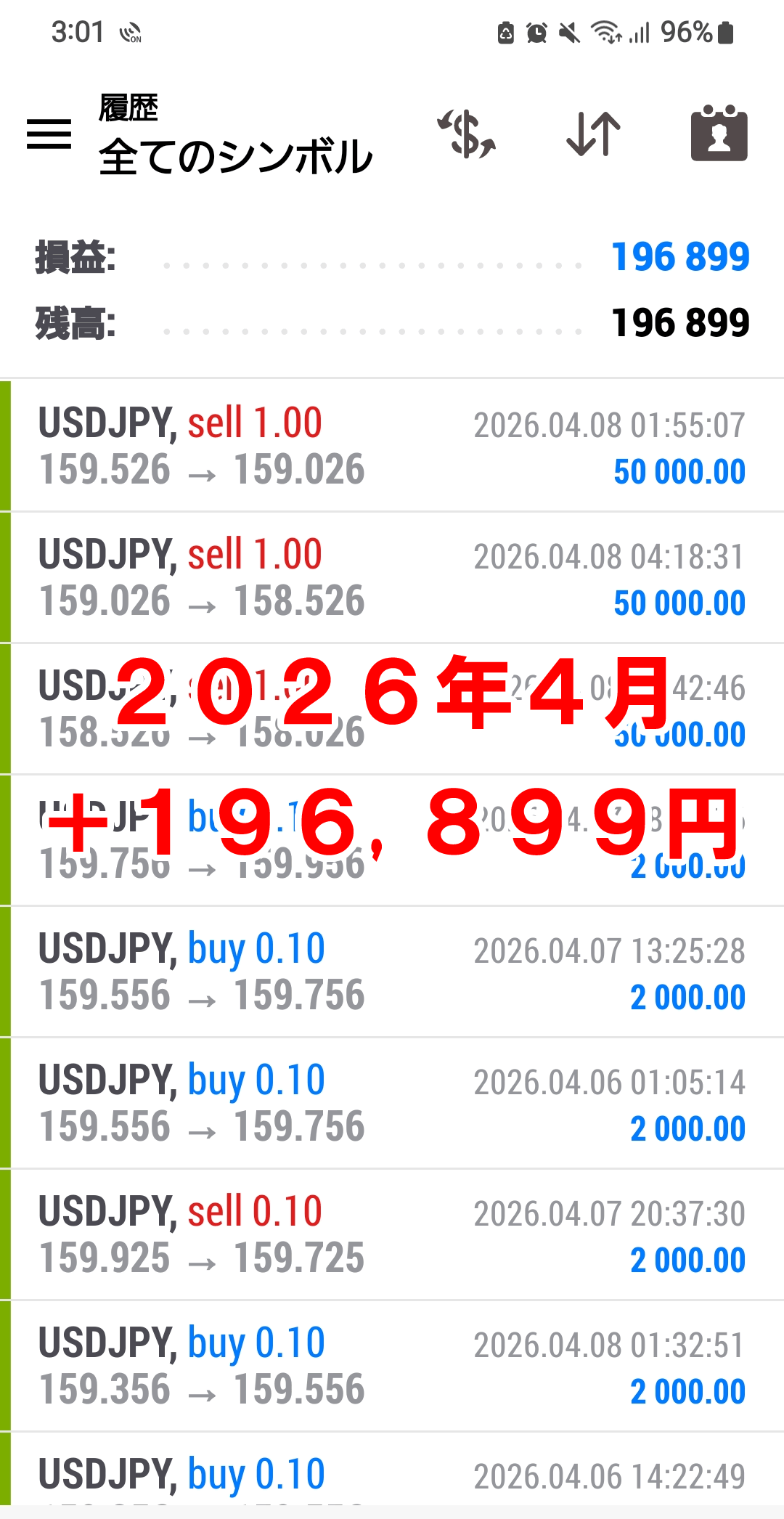Expand the sell 1.00 trade closed at 01:55:07

392,446
